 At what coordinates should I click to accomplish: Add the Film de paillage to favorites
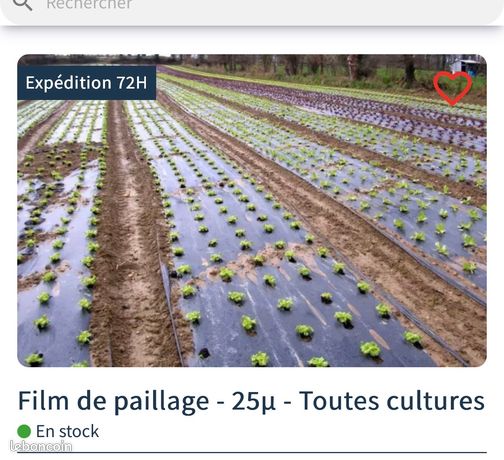[x=452, y=88]
